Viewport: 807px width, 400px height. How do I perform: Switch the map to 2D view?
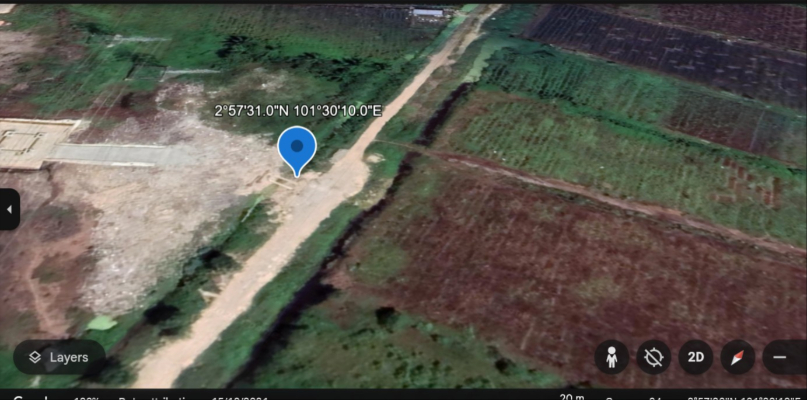pyautogui.click(x=696, y=357)
